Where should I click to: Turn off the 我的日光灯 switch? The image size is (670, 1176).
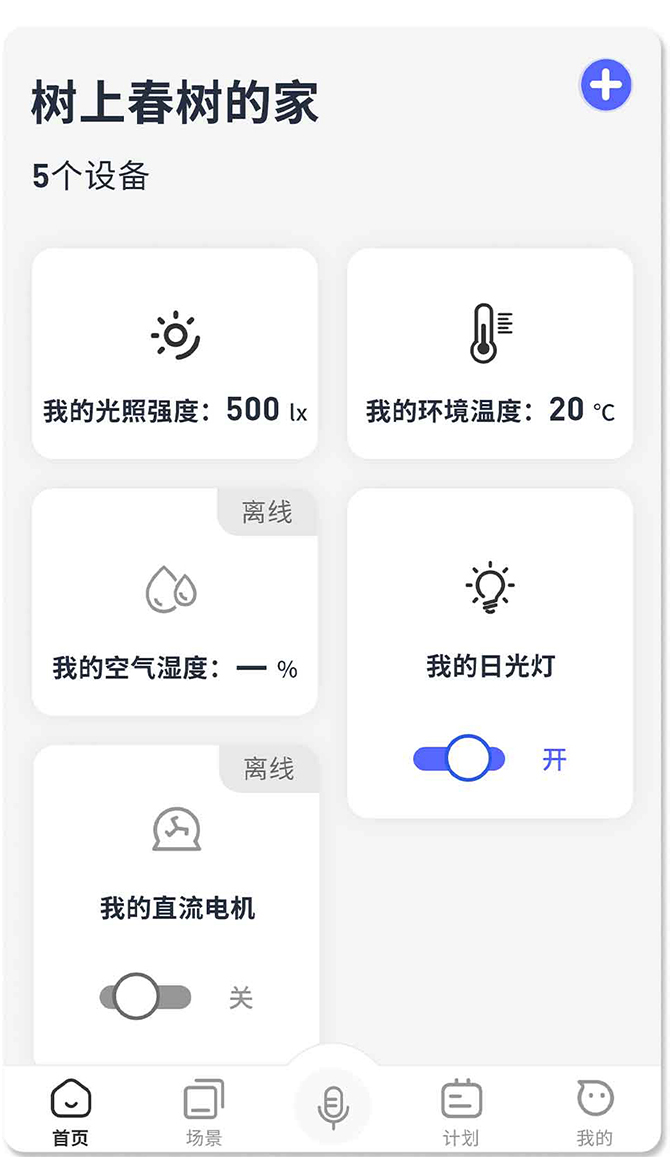459,759
